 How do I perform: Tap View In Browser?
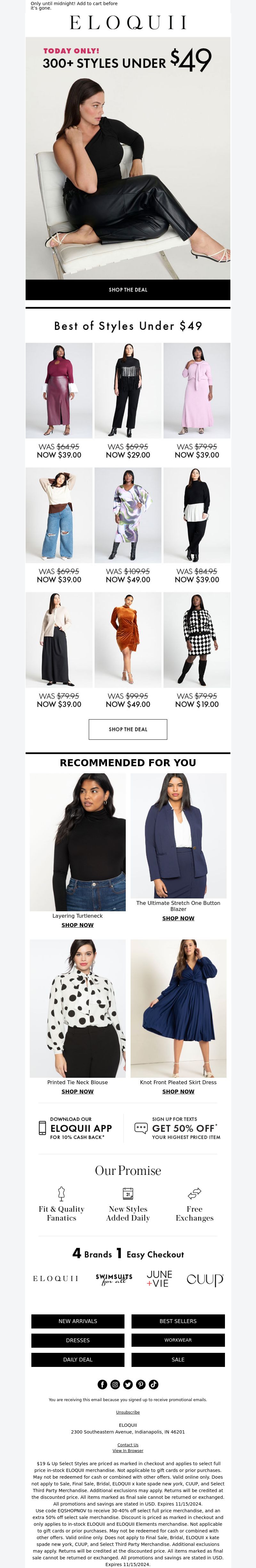click(128, 1451)
